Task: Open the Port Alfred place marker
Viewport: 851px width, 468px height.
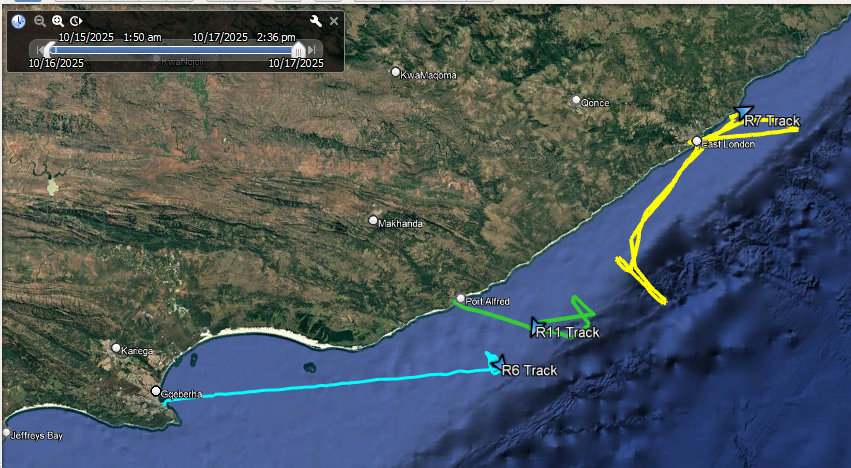Action: point(461,299)
